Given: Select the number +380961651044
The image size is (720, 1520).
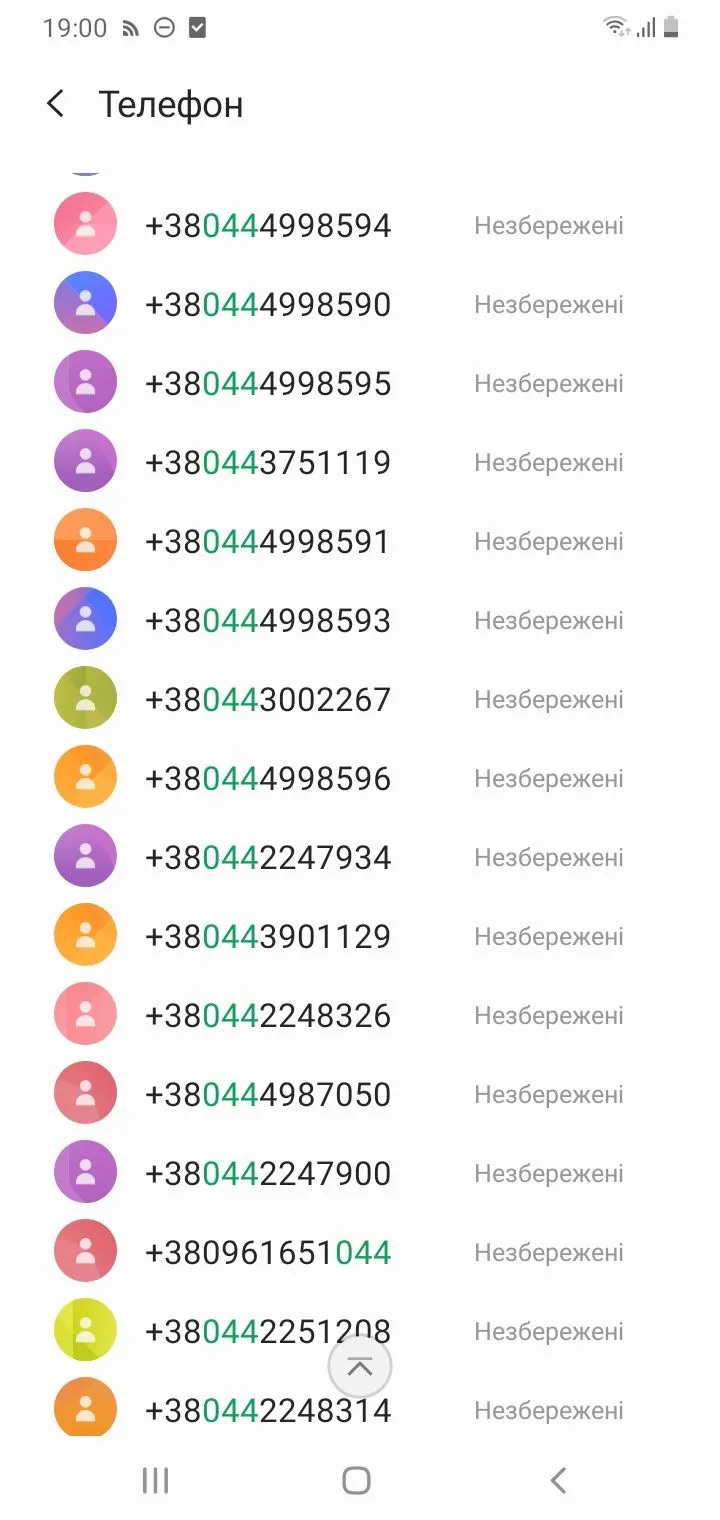Looking at the screenshot, I should [268, 1253].
